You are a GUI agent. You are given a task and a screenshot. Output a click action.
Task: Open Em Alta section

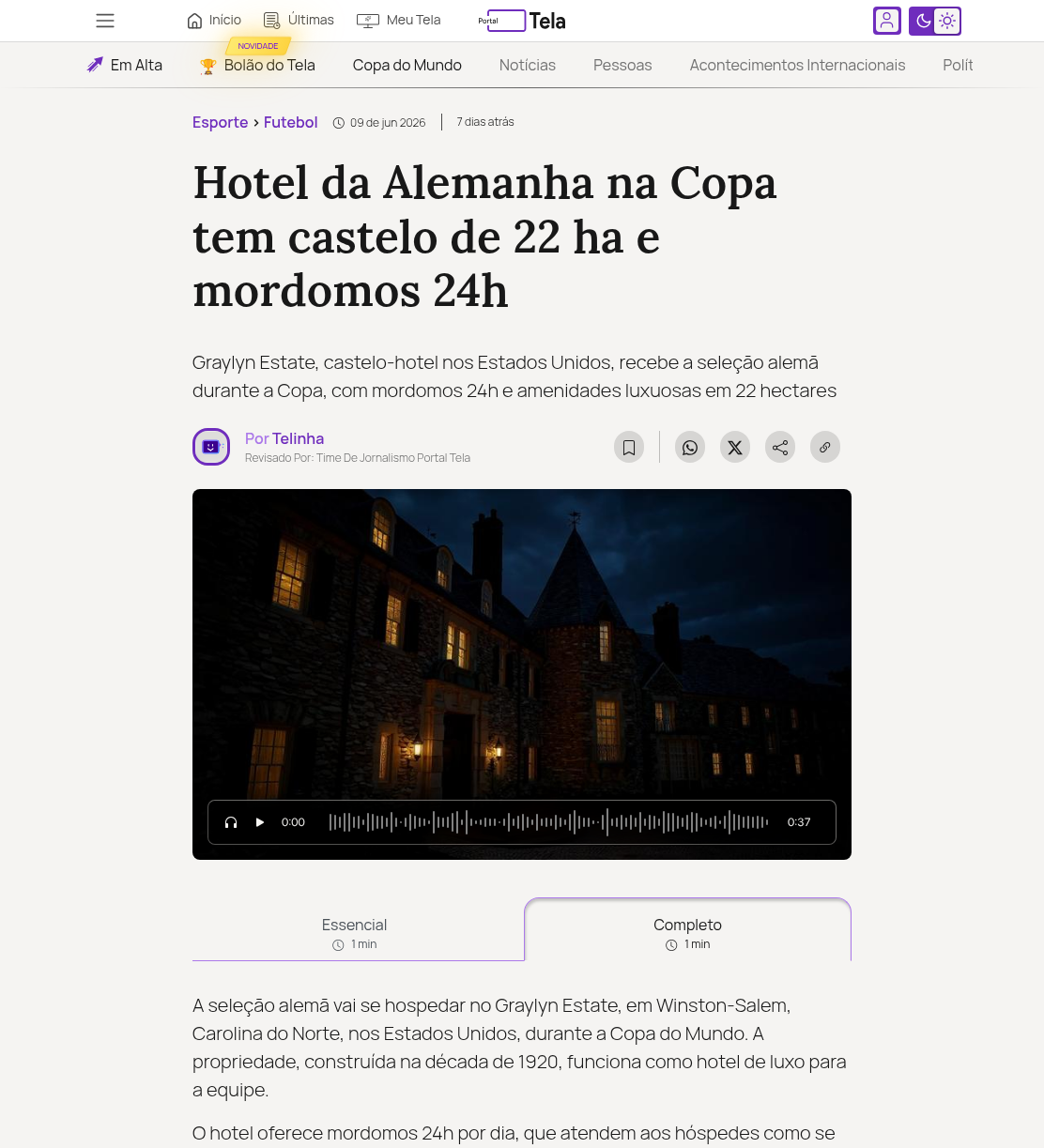125,65
